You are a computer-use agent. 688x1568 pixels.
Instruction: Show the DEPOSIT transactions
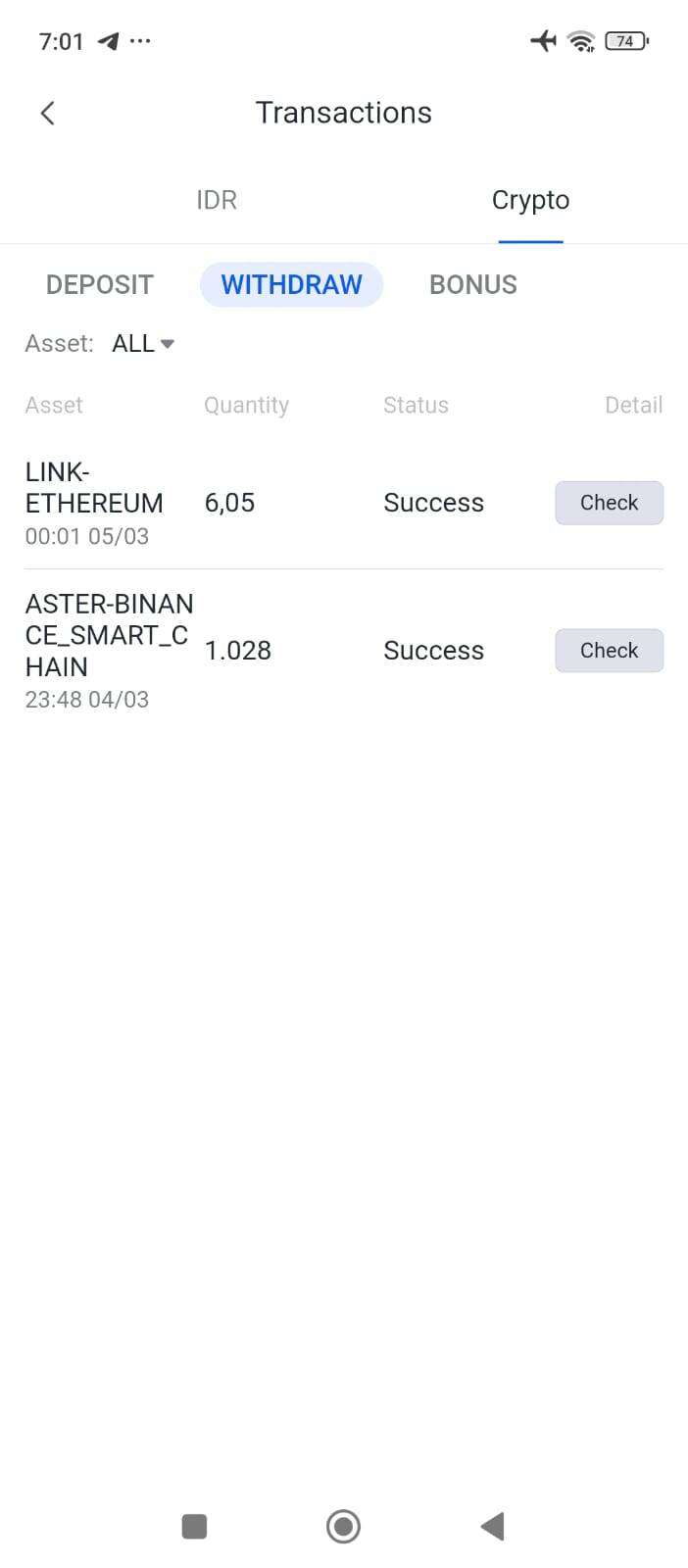pyautogui.click(x=100, y=285)
